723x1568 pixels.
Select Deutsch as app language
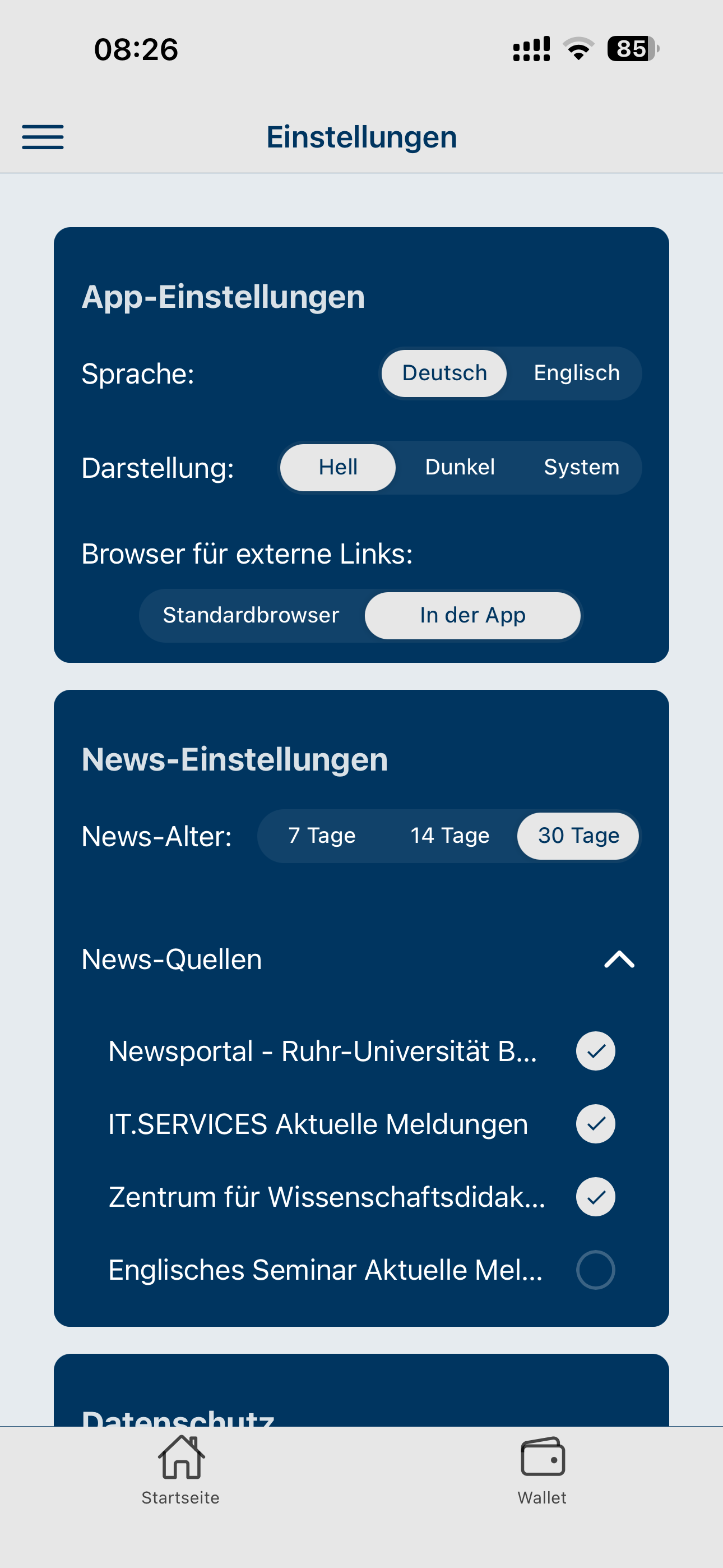pos(444,373)
